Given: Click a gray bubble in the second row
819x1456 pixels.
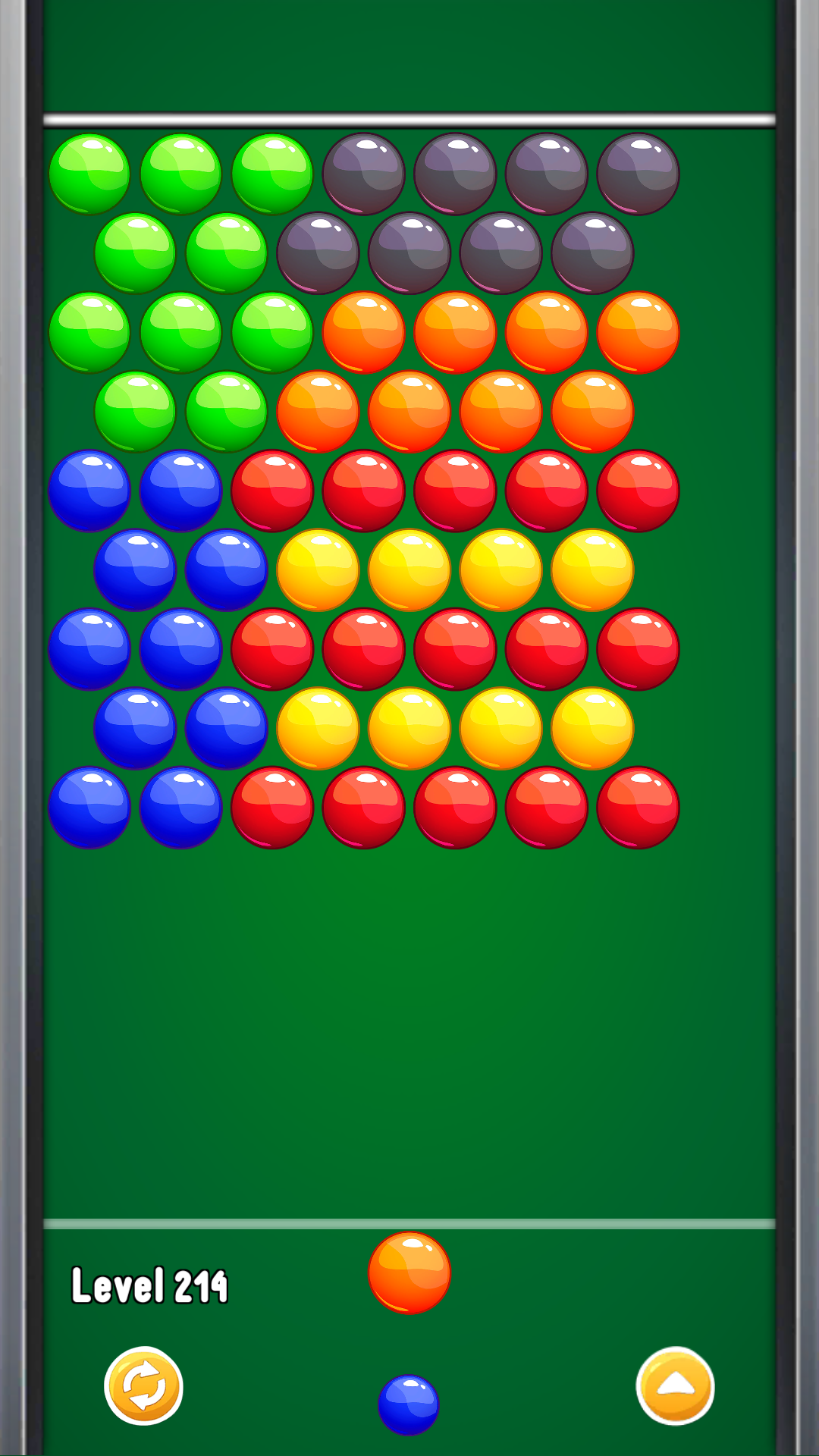Looking at the screenshot, I should (x=409, y=252).
